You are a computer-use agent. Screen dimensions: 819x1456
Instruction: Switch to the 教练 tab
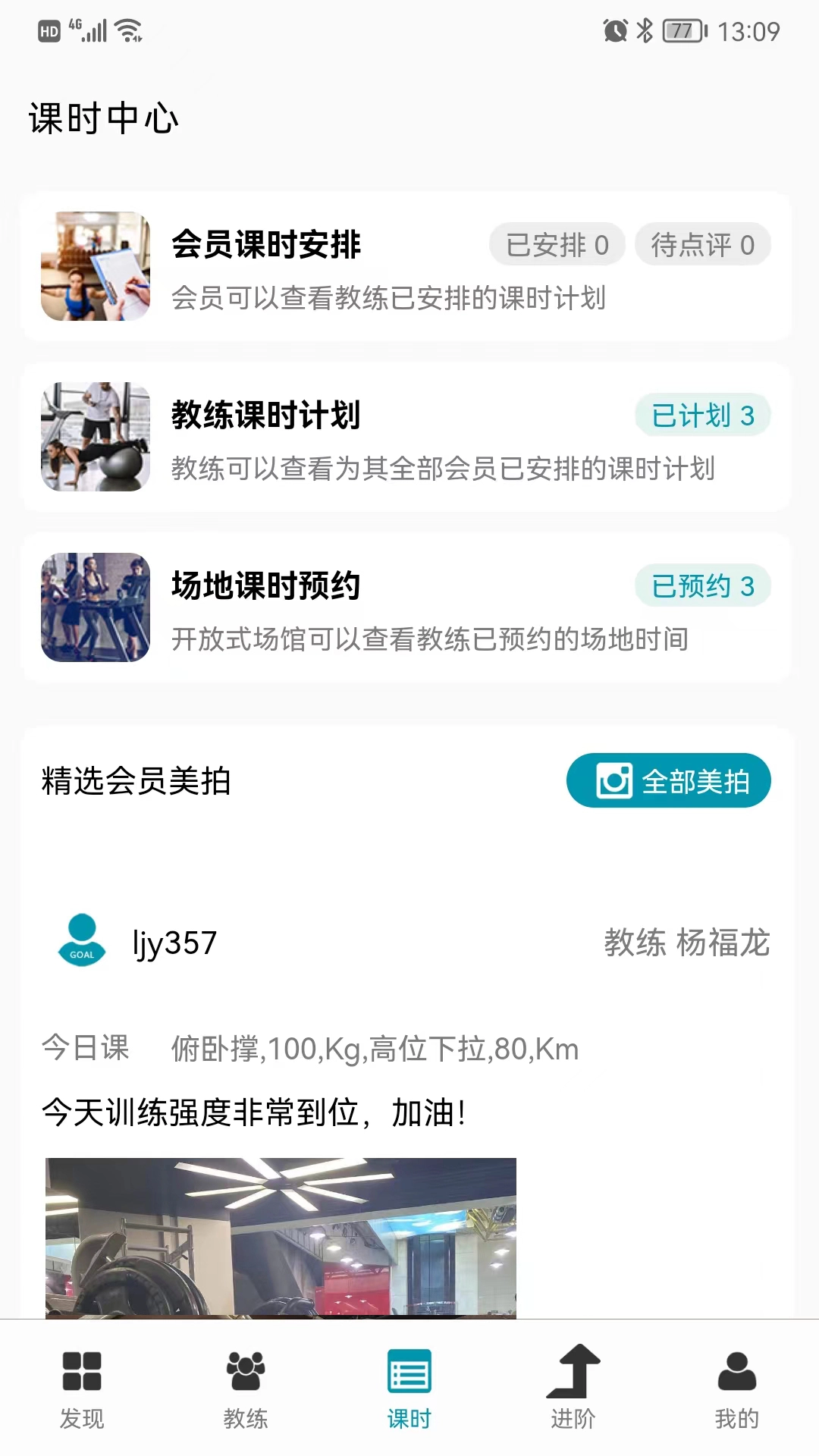point(246,1391)
